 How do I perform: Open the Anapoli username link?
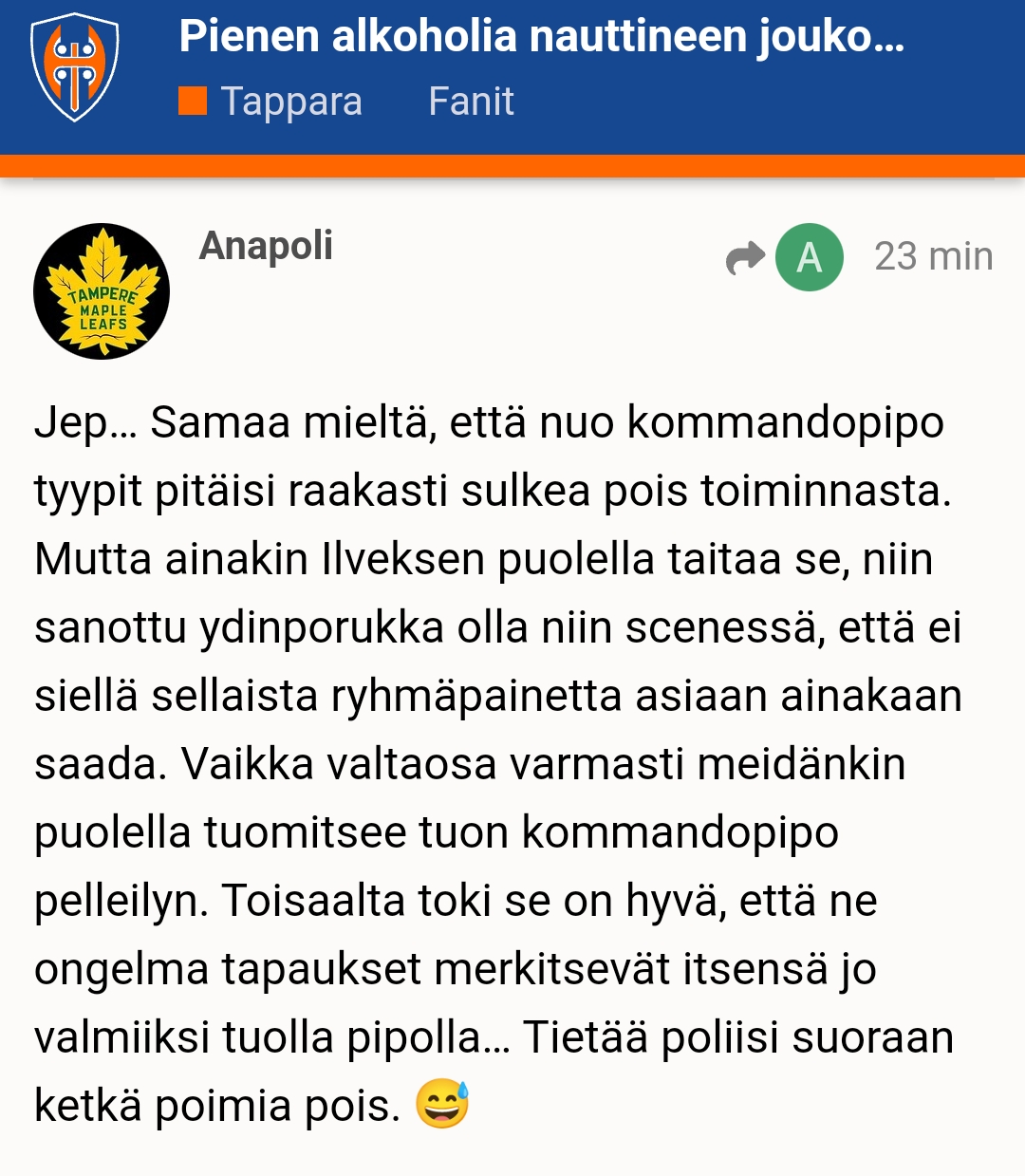pos(266,246)
